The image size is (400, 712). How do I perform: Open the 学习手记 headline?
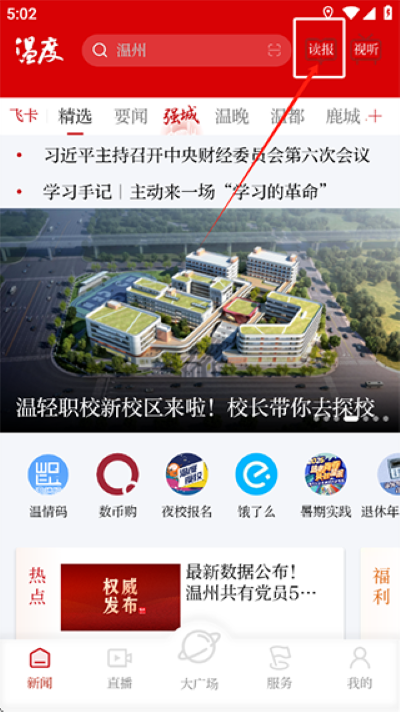[186, 192]
